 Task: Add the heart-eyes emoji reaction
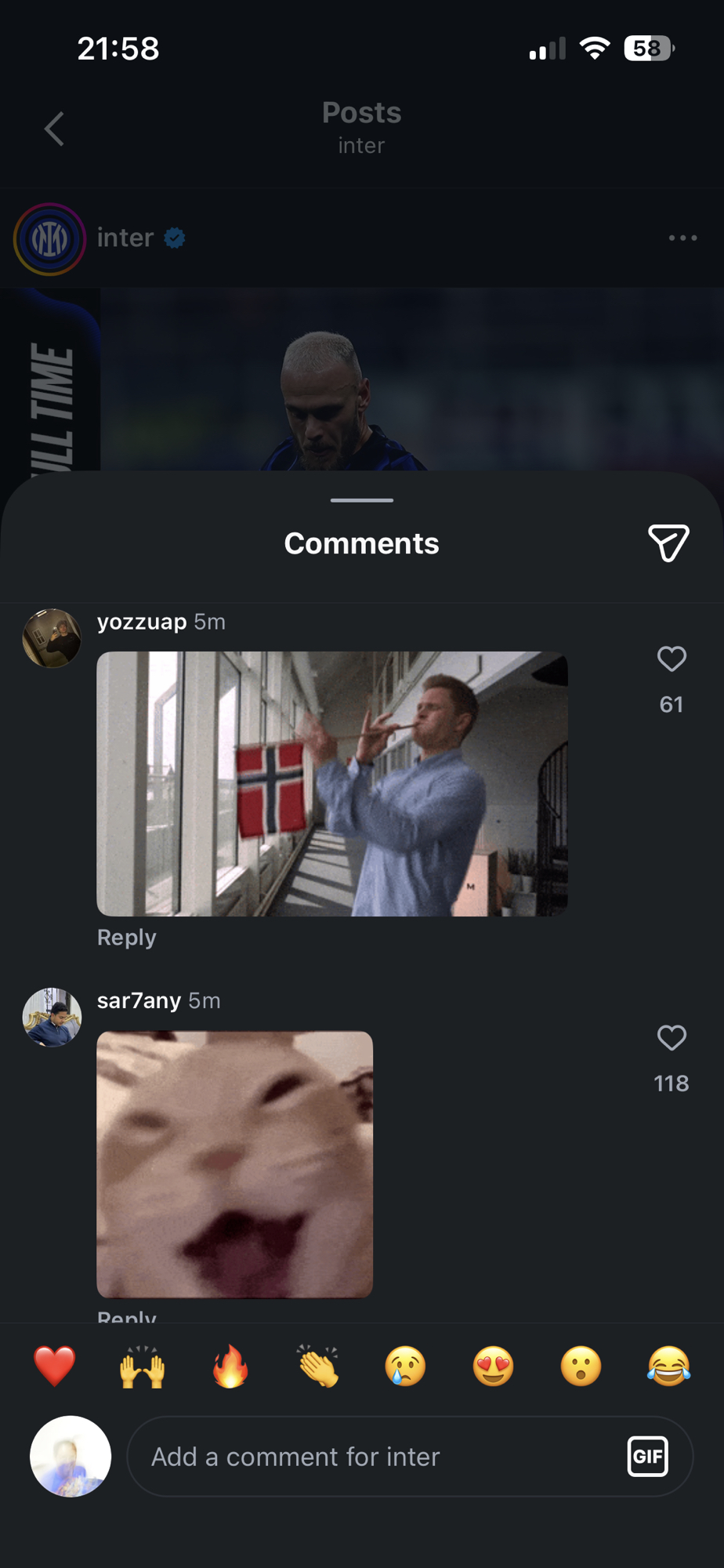(494, 1367)
